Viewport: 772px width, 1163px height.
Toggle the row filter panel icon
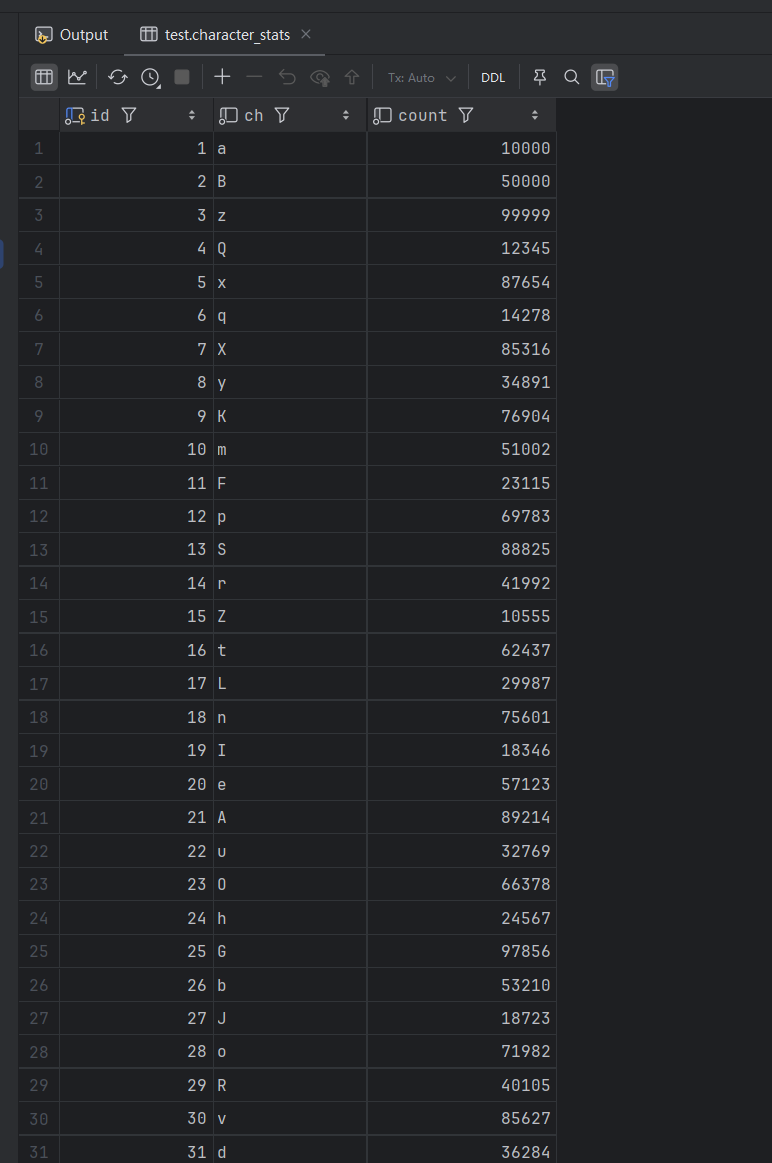(604, 77)
